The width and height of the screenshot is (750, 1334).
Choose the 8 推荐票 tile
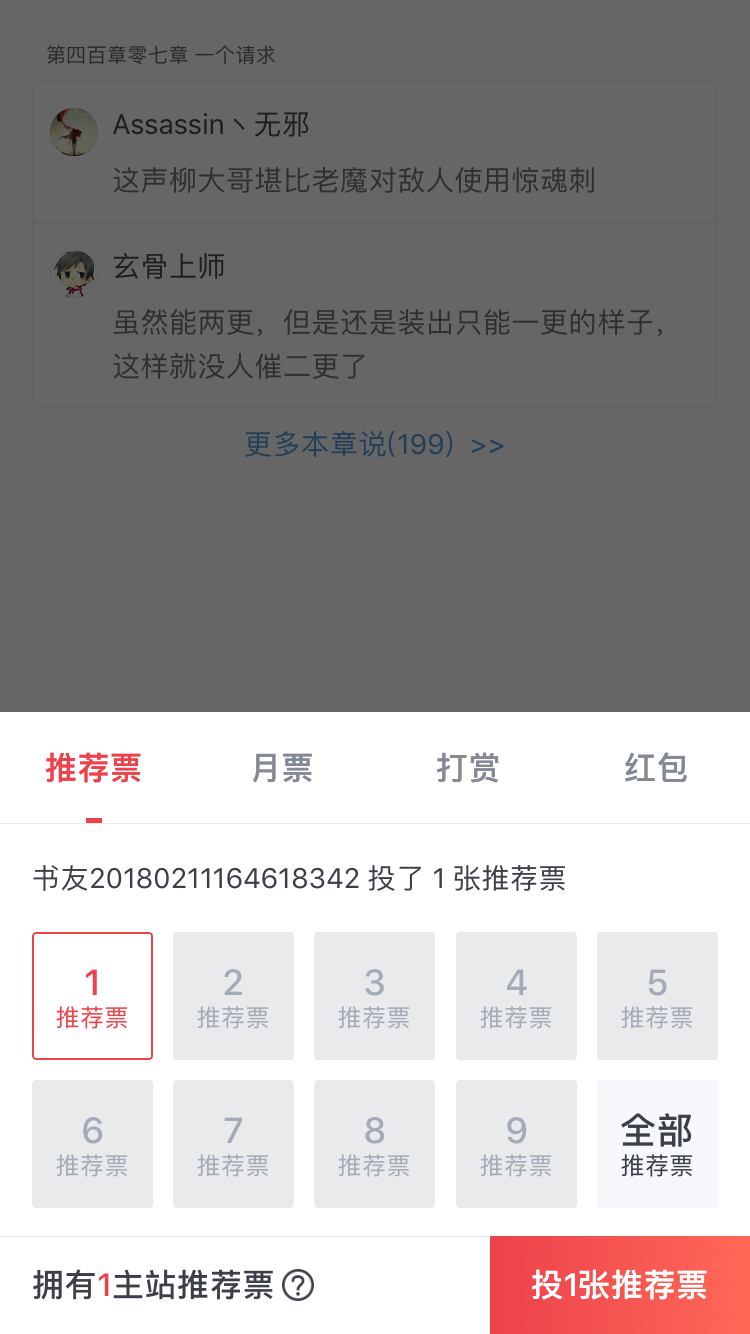tap(374, 1144)
